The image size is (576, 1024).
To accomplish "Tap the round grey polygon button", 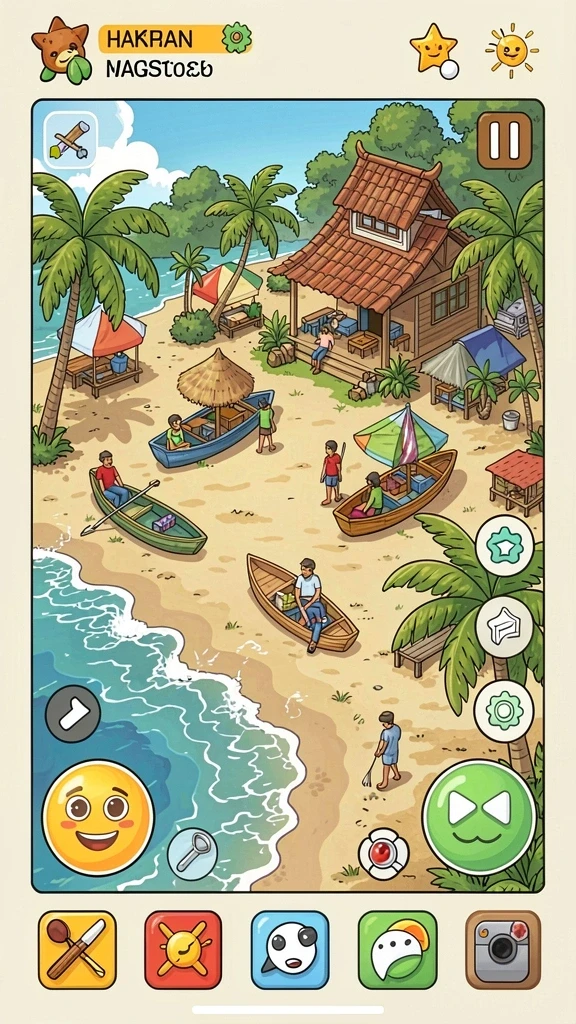I will 504,627.
